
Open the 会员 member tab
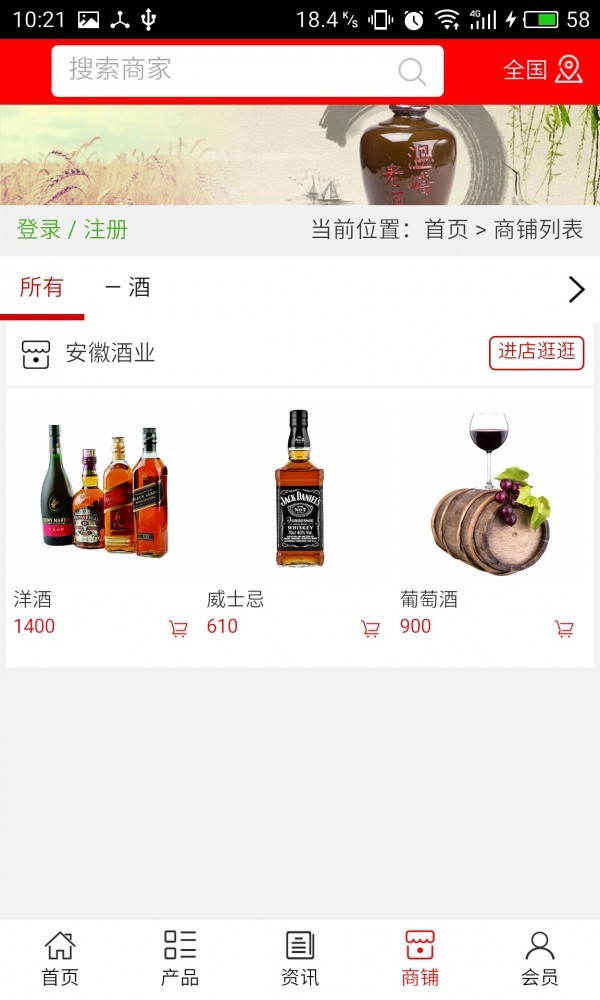[540, 958]
